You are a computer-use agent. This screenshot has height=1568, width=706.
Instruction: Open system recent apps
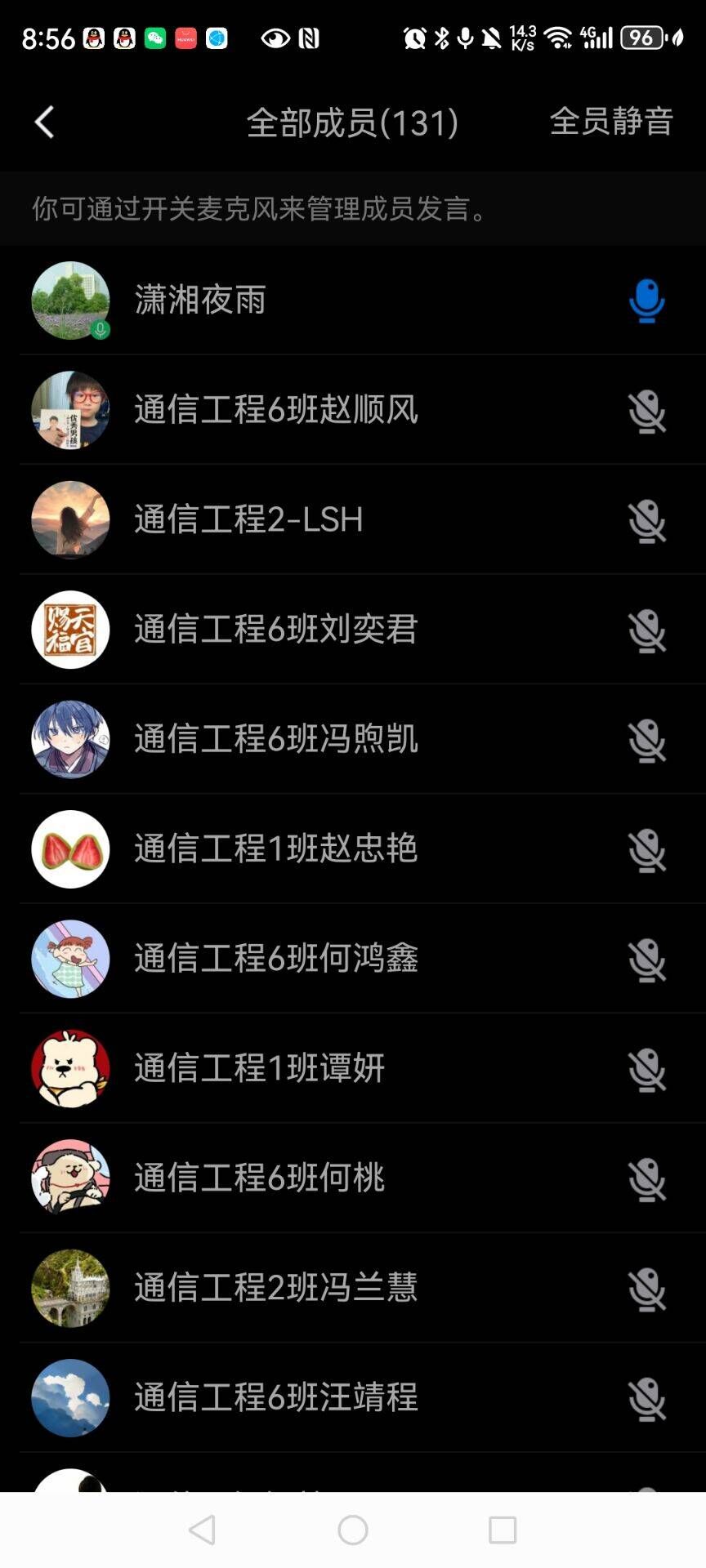(502, 1530)
